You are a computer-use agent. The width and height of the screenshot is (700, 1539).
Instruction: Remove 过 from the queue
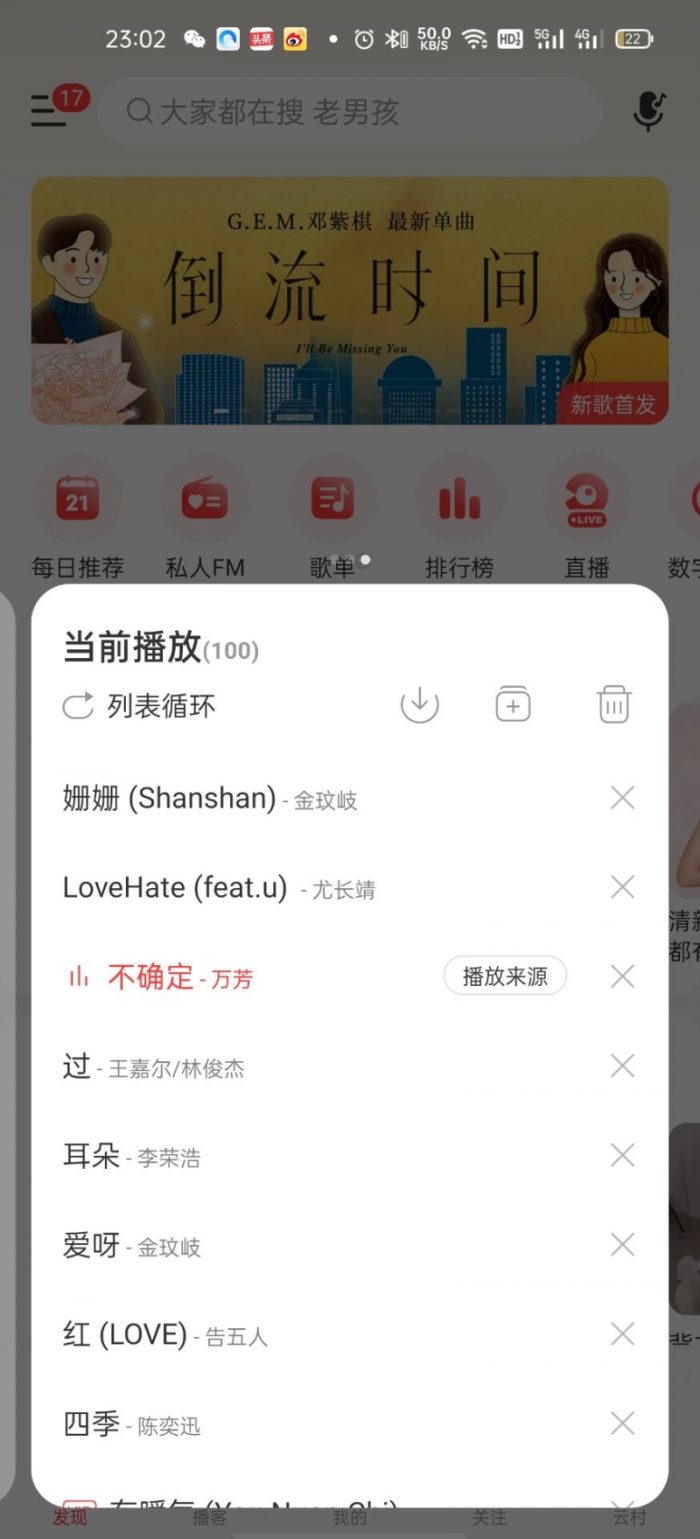[x=622, y=1066]
